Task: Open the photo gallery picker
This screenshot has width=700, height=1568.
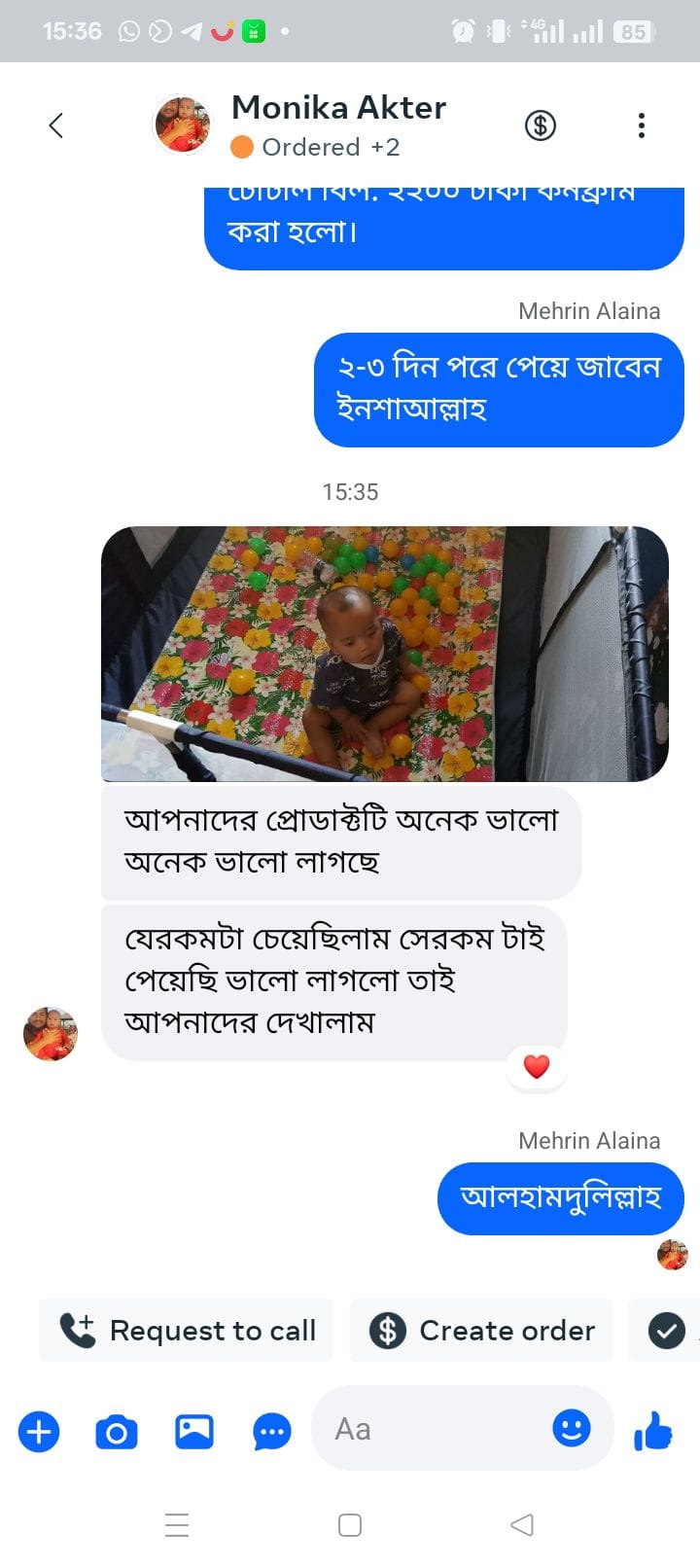Action: pos(194,1431)
